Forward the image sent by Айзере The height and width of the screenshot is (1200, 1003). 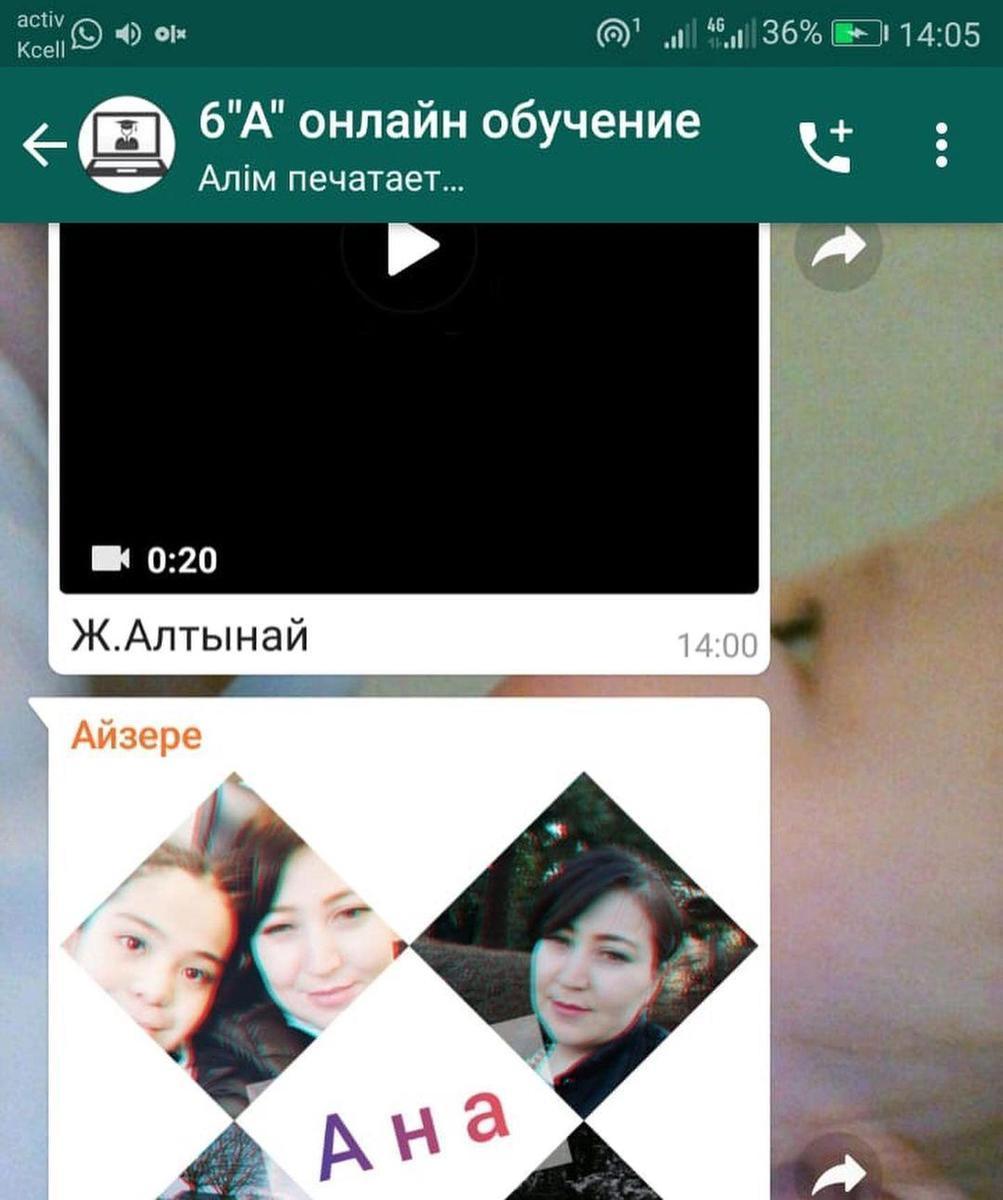(x=838, y=1172)
